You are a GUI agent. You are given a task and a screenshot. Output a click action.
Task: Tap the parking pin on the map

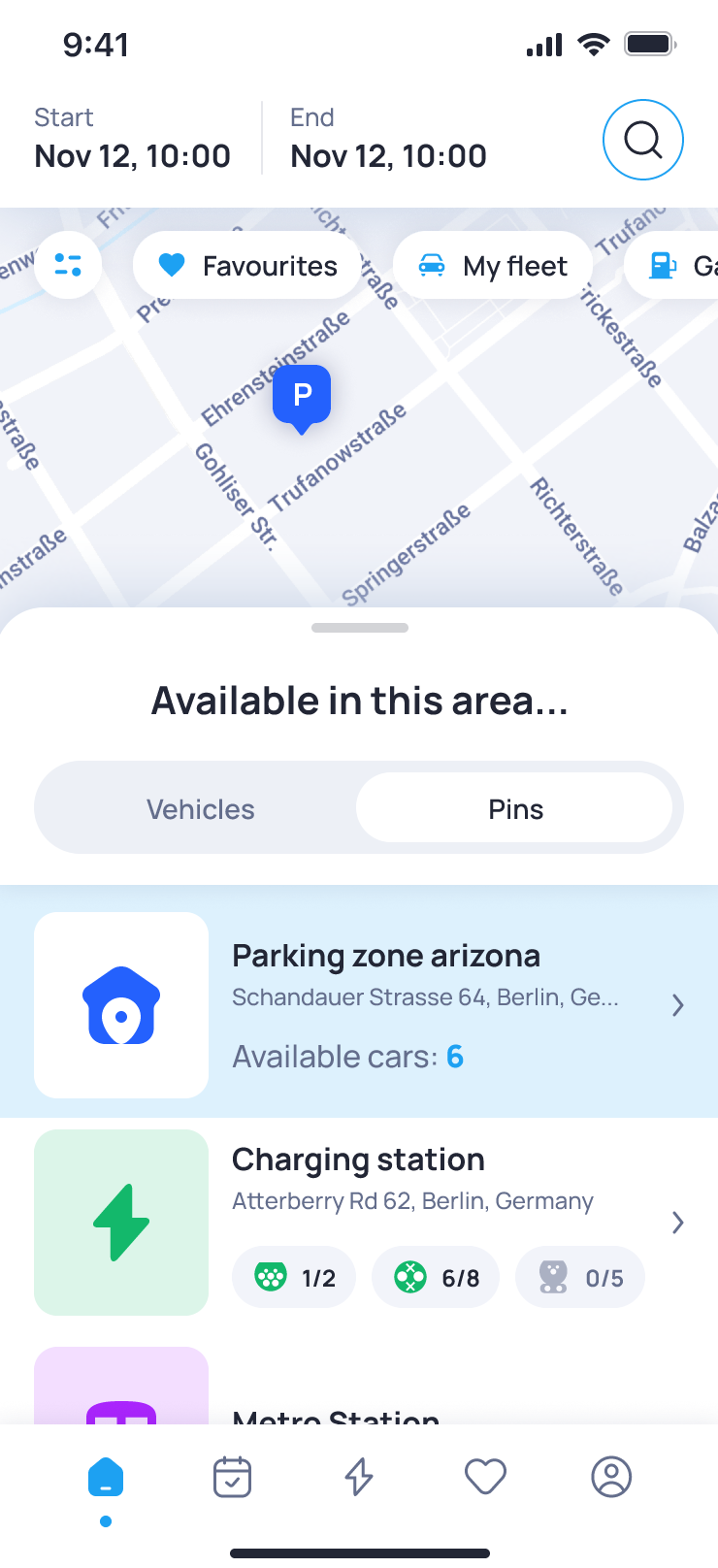(x=302, y=396)
